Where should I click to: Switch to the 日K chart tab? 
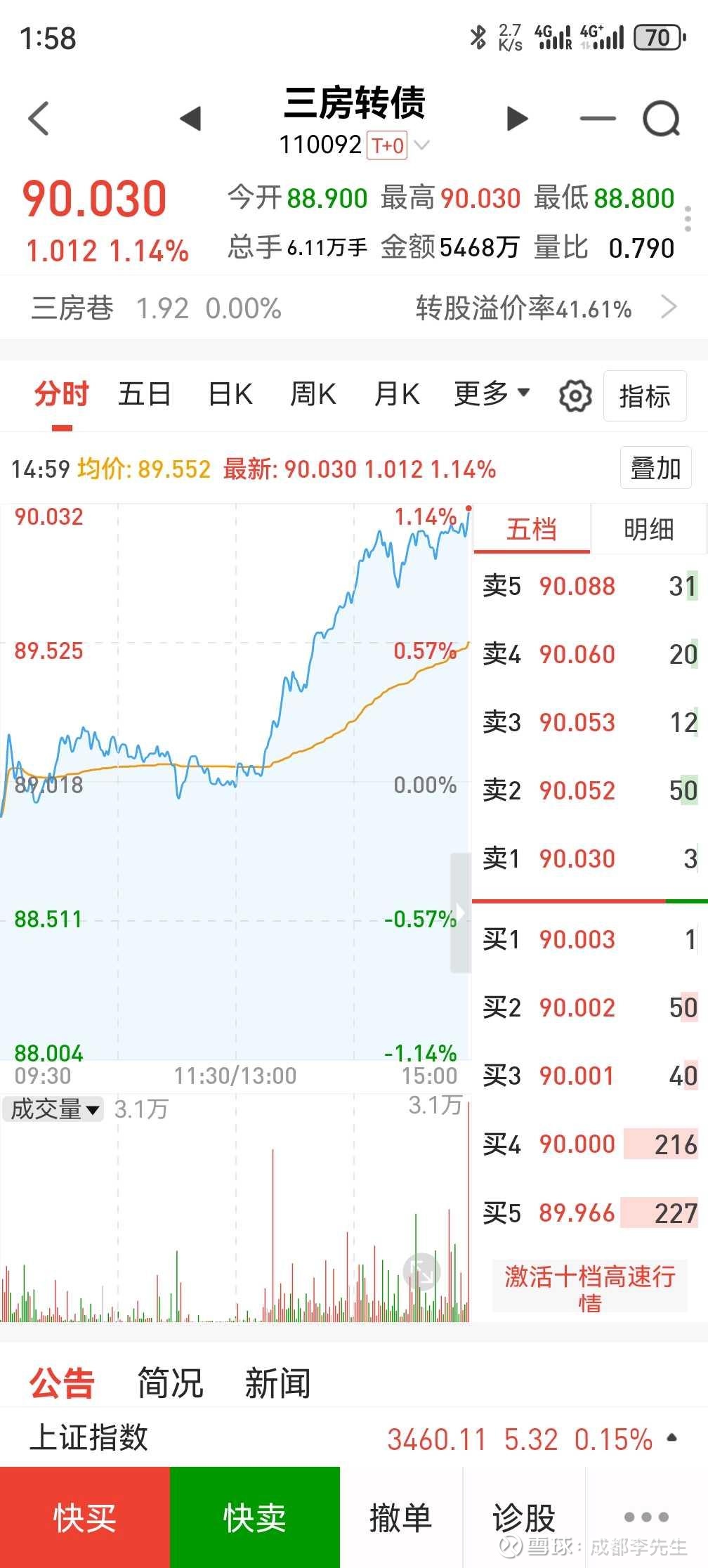(x=230, y=394)
